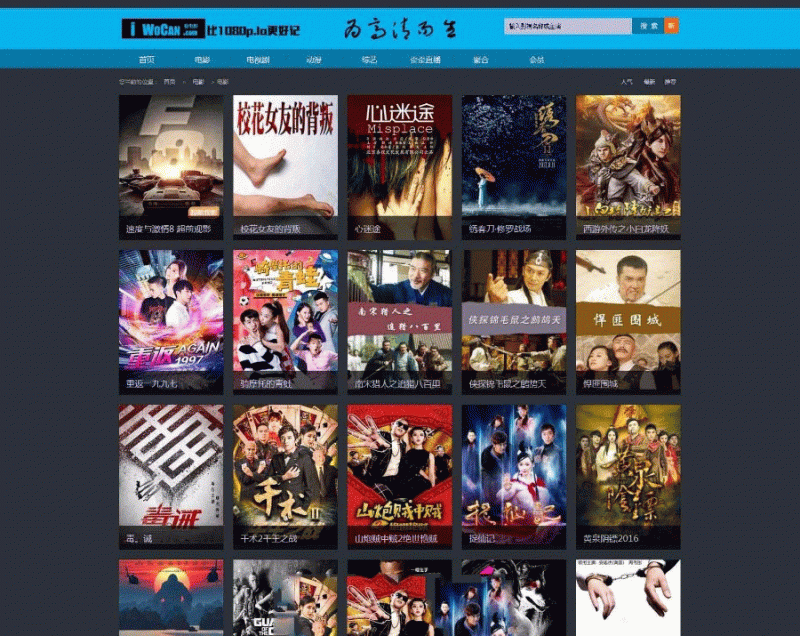Image resolution: width=800 pixels, height=636 pixels.
Task: Open the movie 千术2千王之战
Action: click(x=285, y=475)
